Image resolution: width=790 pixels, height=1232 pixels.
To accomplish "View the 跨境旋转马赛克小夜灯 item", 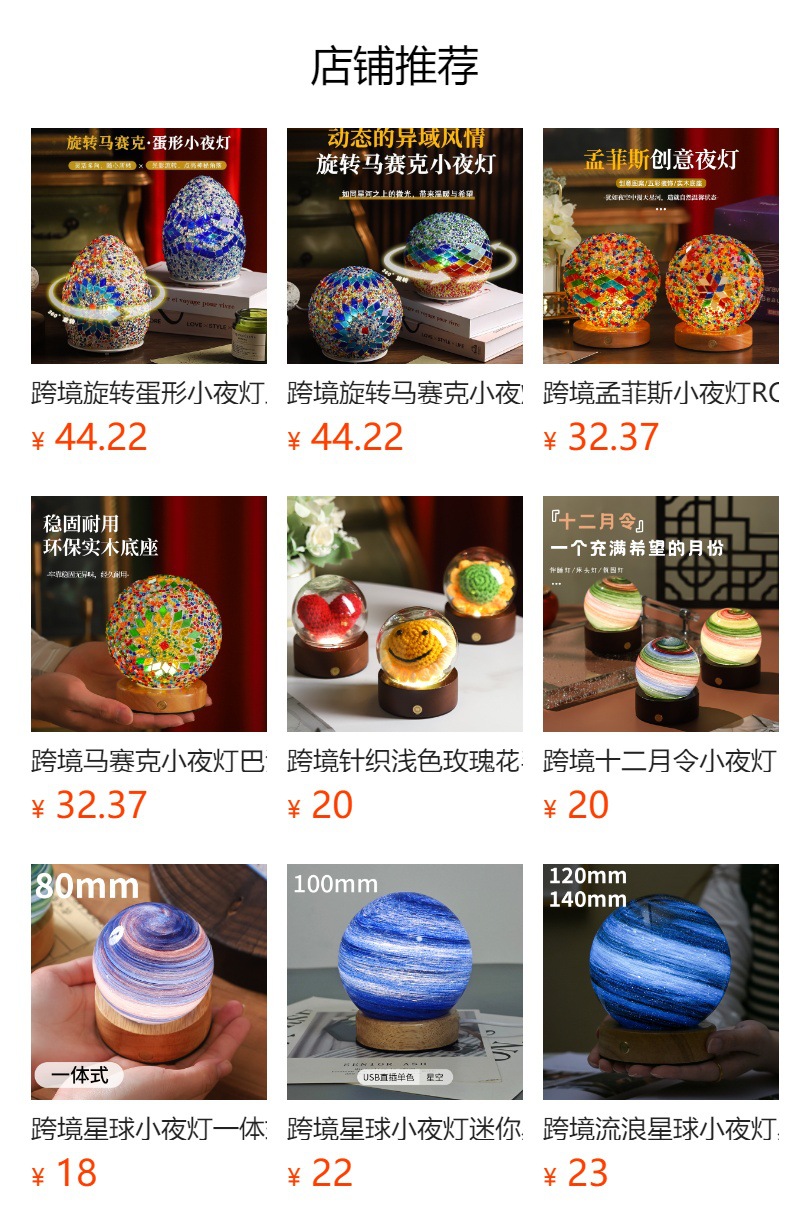I will pyautogui.click(x=405, y=292).
